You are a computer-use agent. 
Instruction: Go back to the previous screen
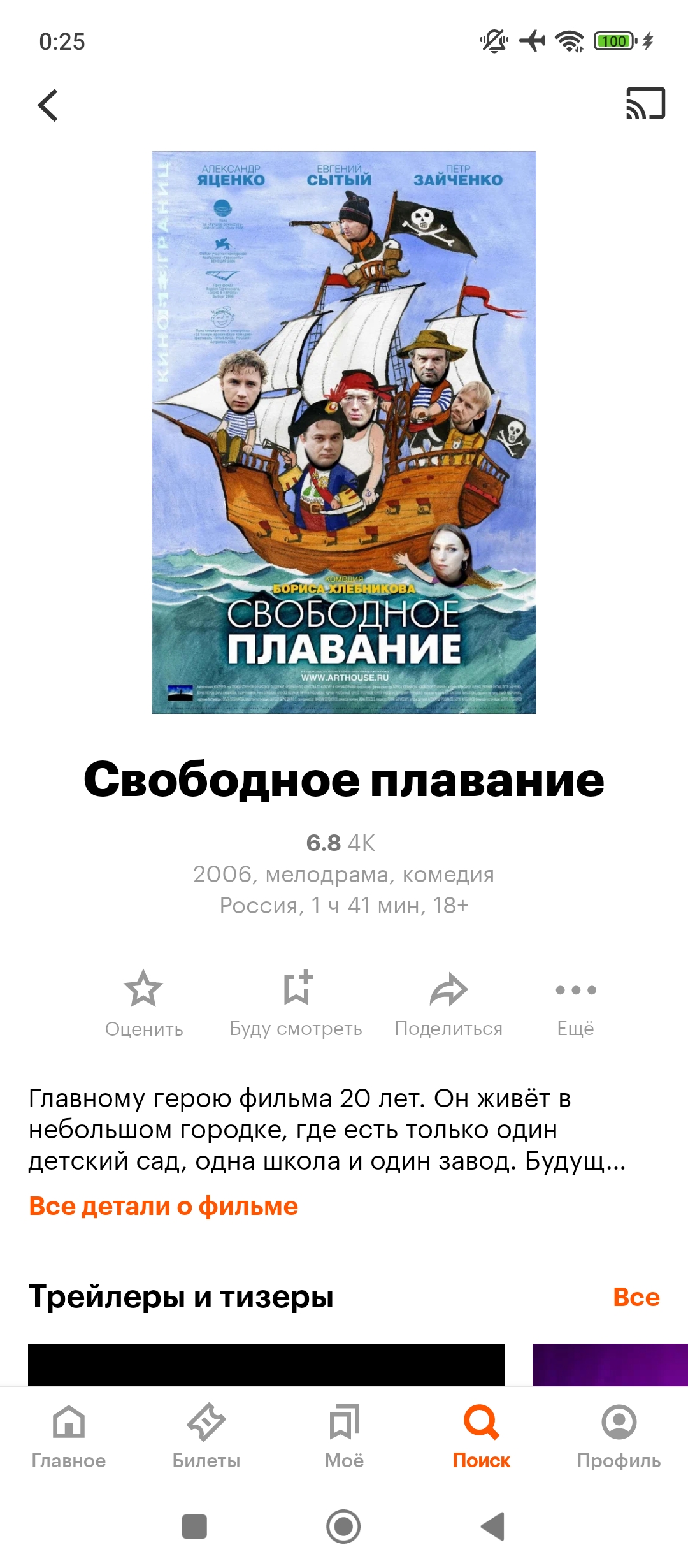coord(48,105)
